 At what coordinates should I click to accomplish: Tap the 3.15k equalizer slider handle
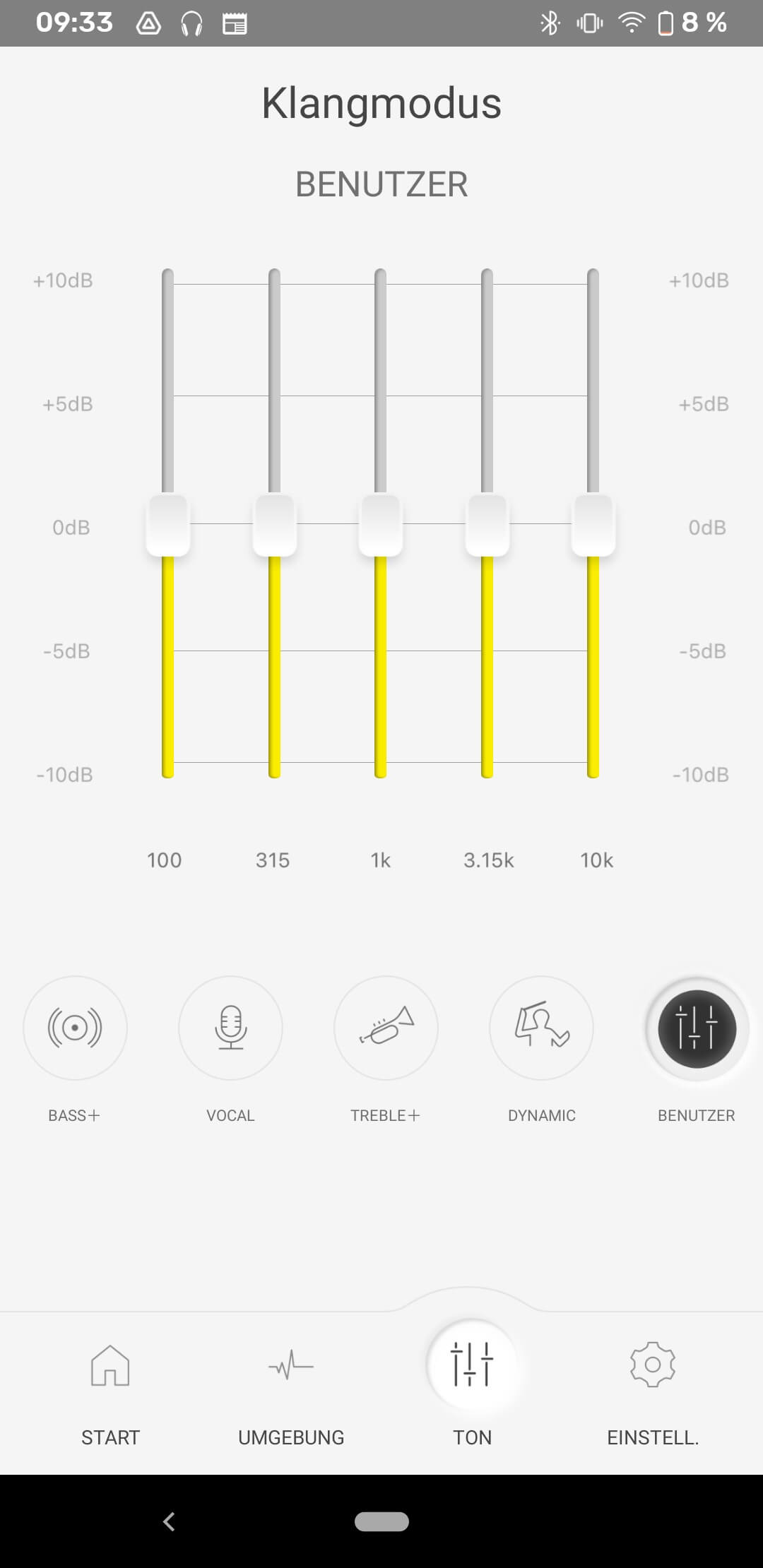pos(487,525)
